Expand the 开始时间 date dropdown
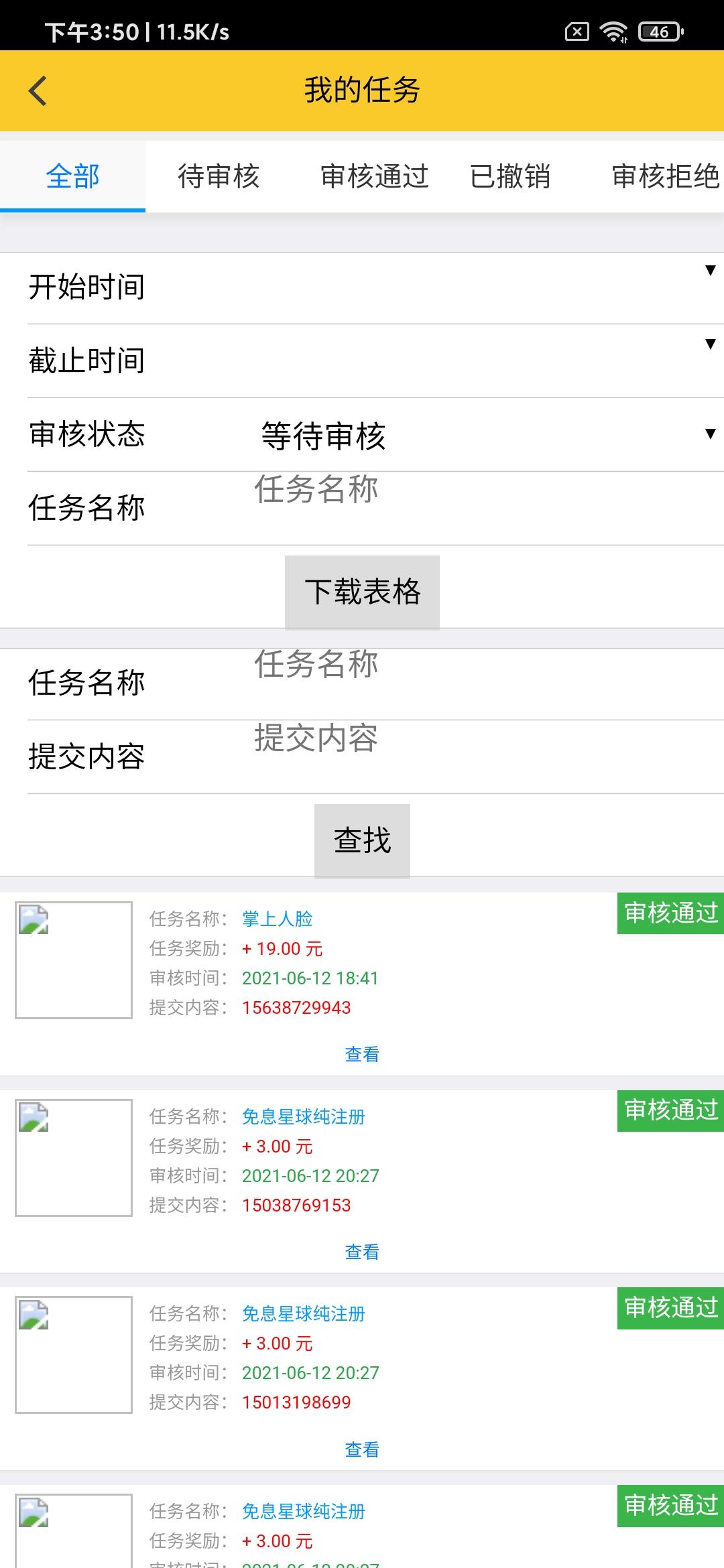 (709, 271)
